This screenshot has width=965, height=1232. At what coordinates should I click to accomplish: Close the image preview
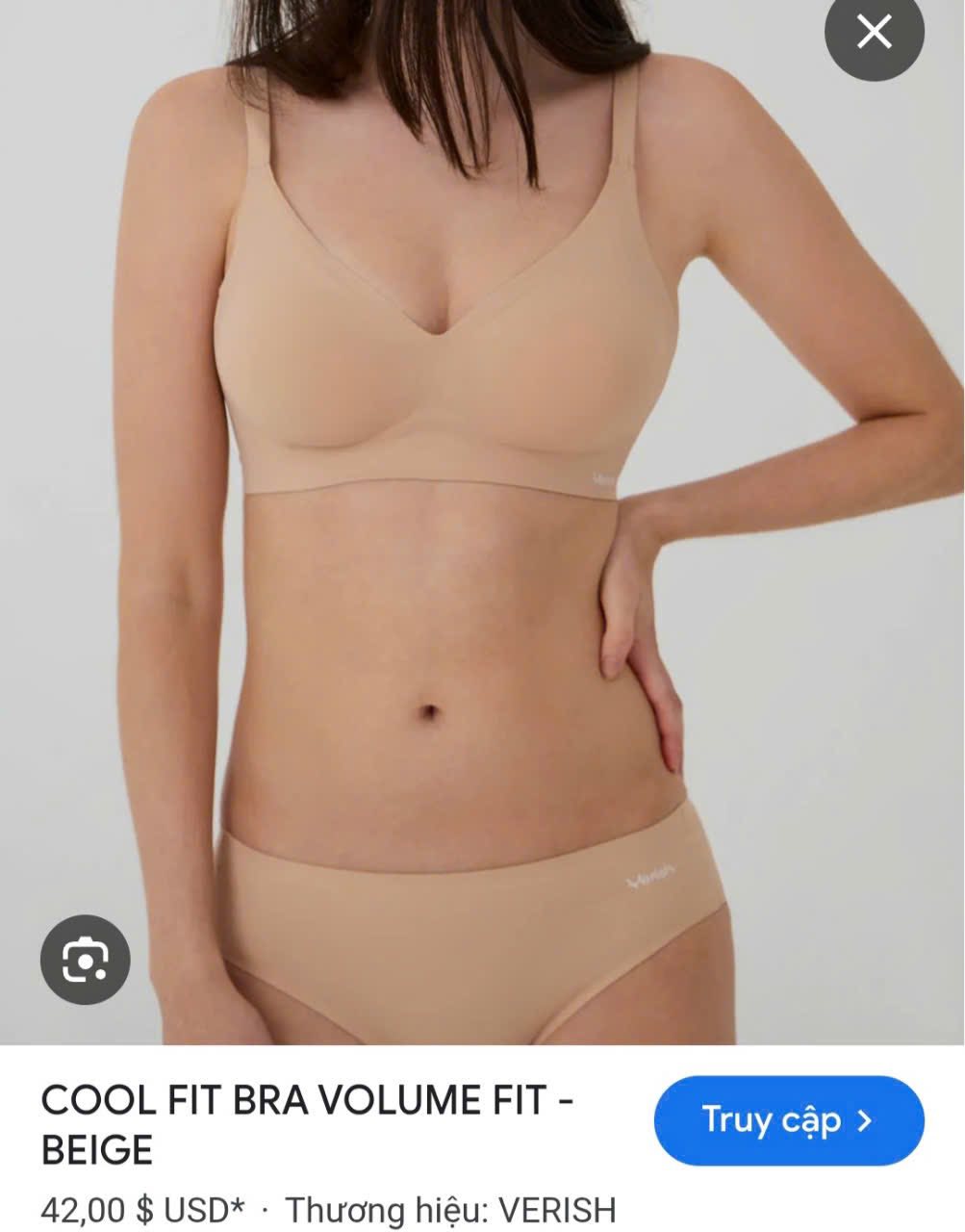click(874, 33)
